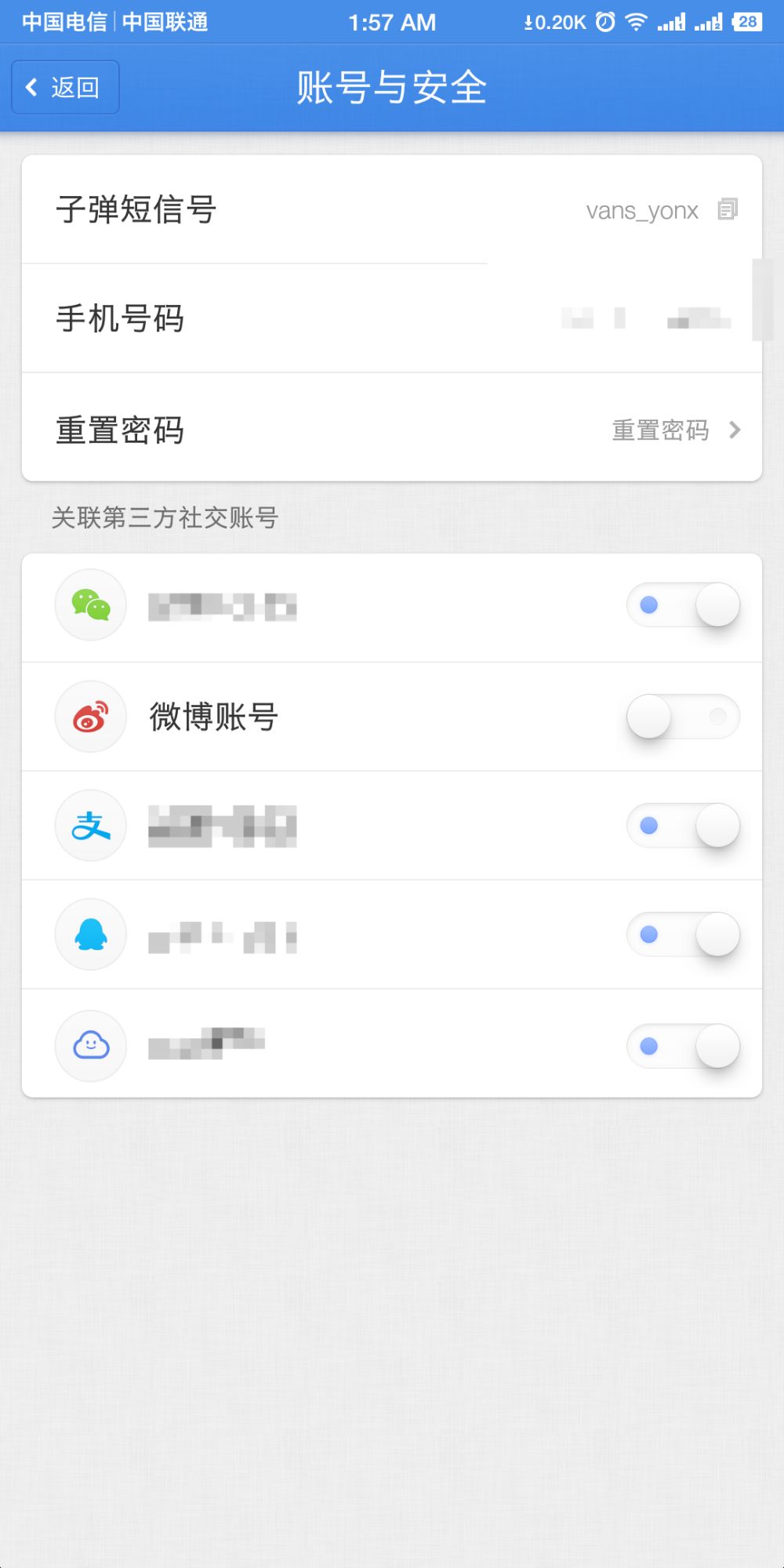Open the 手机号码 row
784x1568 pixels.
click(392, 318)
